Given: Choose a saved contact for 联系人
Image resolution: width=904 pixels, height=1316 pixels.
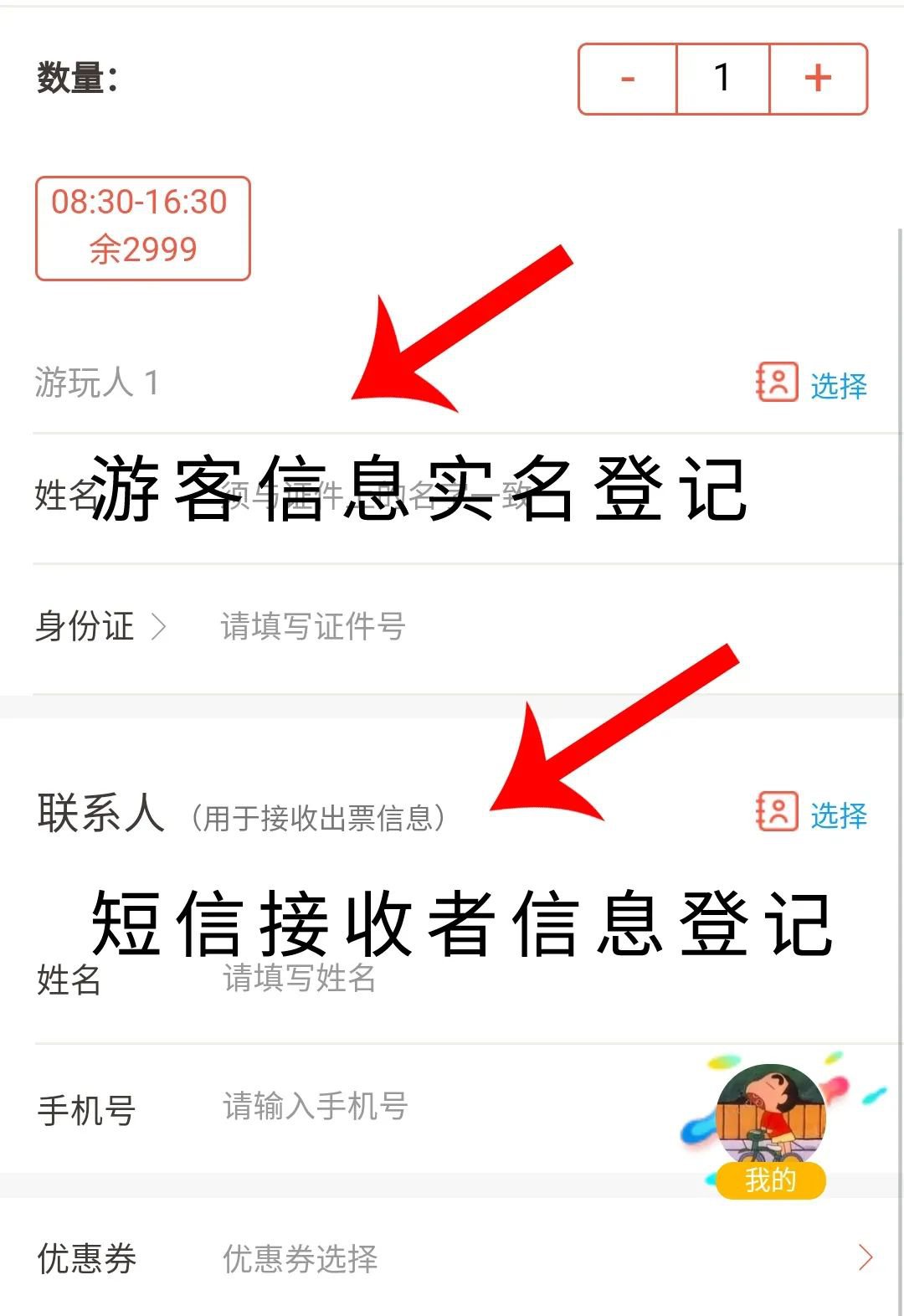Looking at the screenshot, I should coord(813,814).
